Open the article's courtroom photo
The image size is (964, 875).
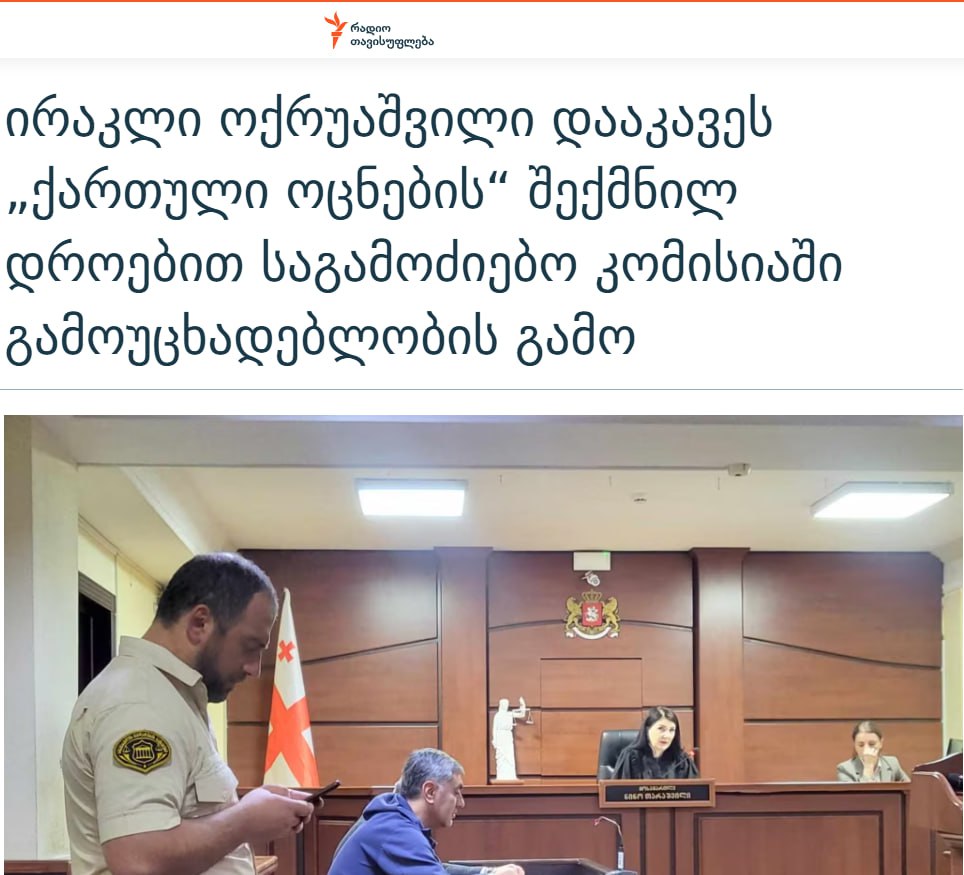point(483,645)
